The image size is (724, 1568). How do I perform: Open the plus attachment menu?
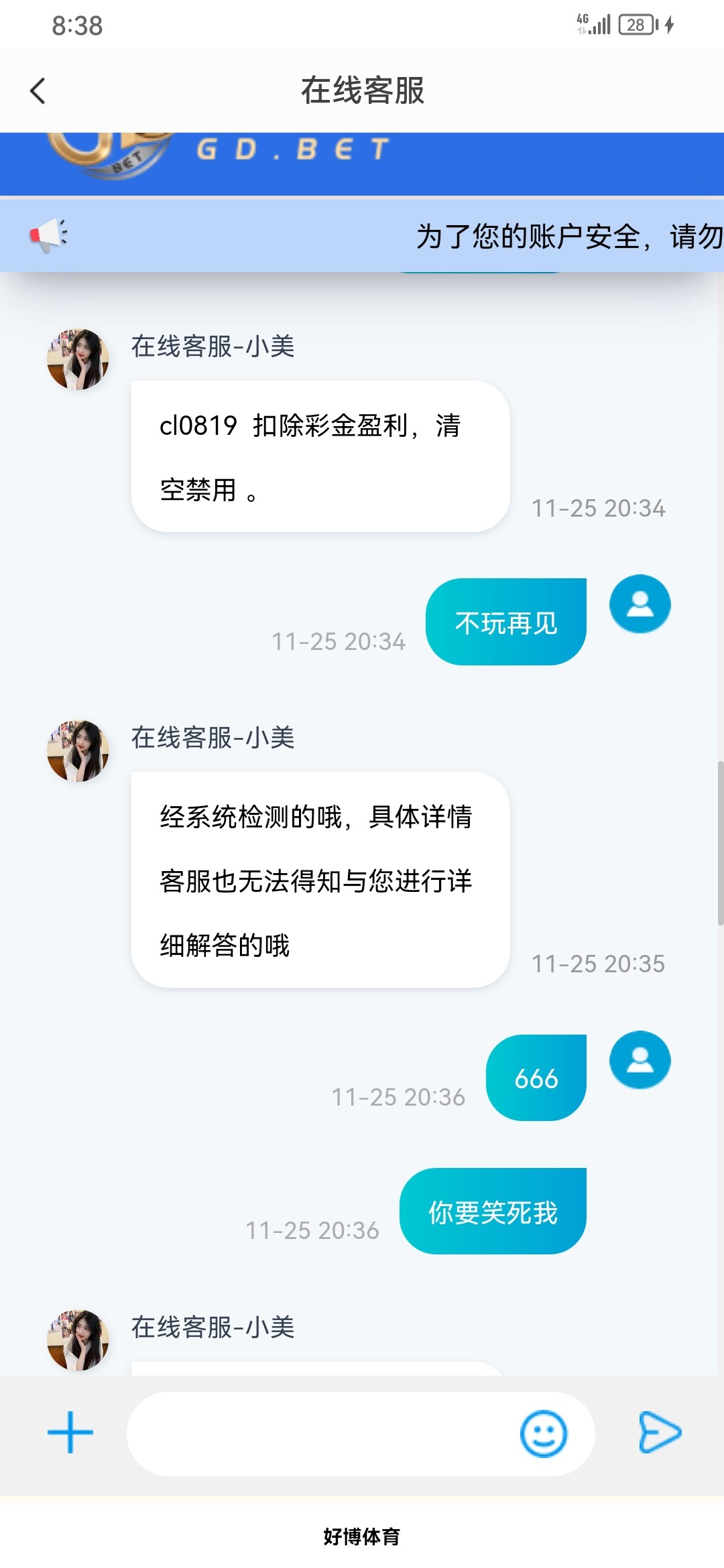70,1433
